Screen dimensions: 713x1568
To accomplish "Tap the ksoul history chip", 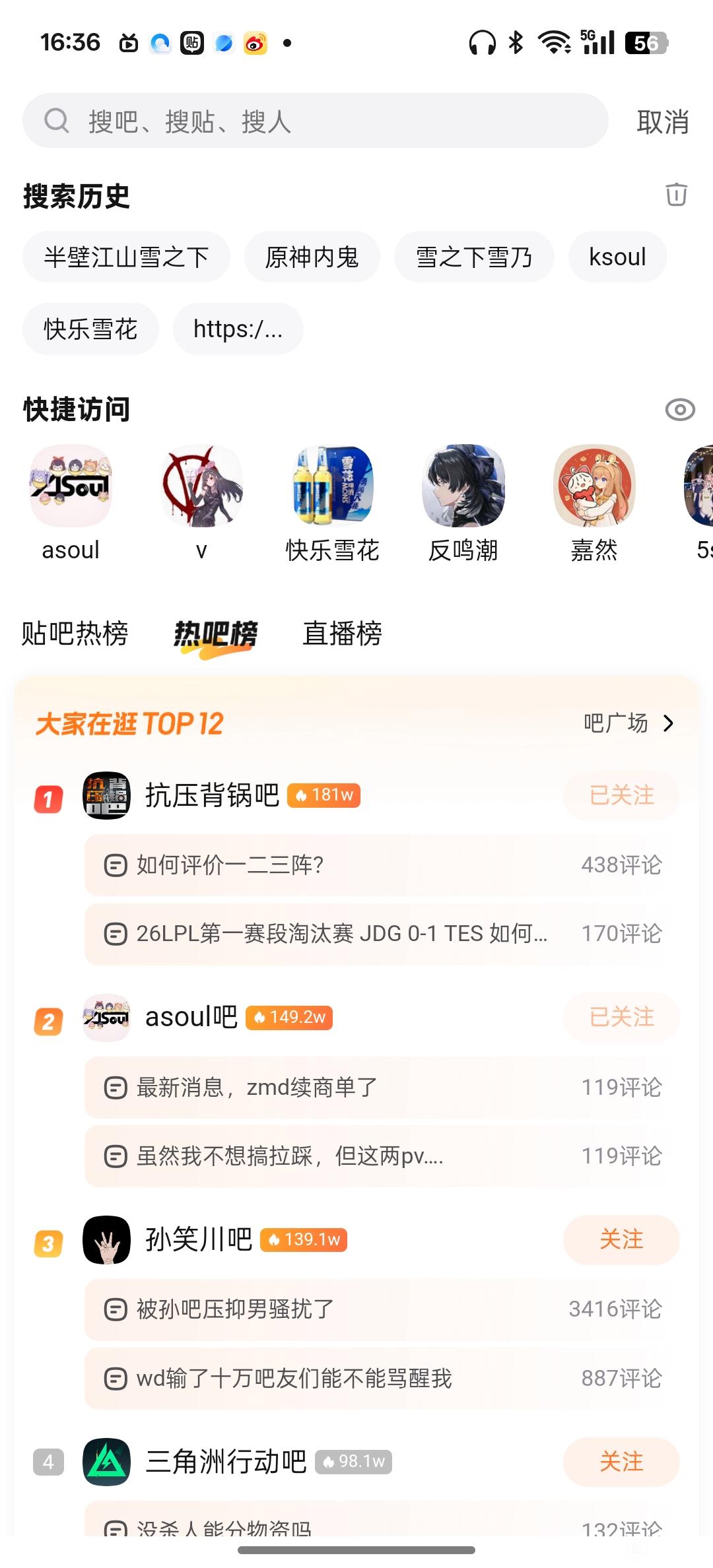I will click(617, 257).
